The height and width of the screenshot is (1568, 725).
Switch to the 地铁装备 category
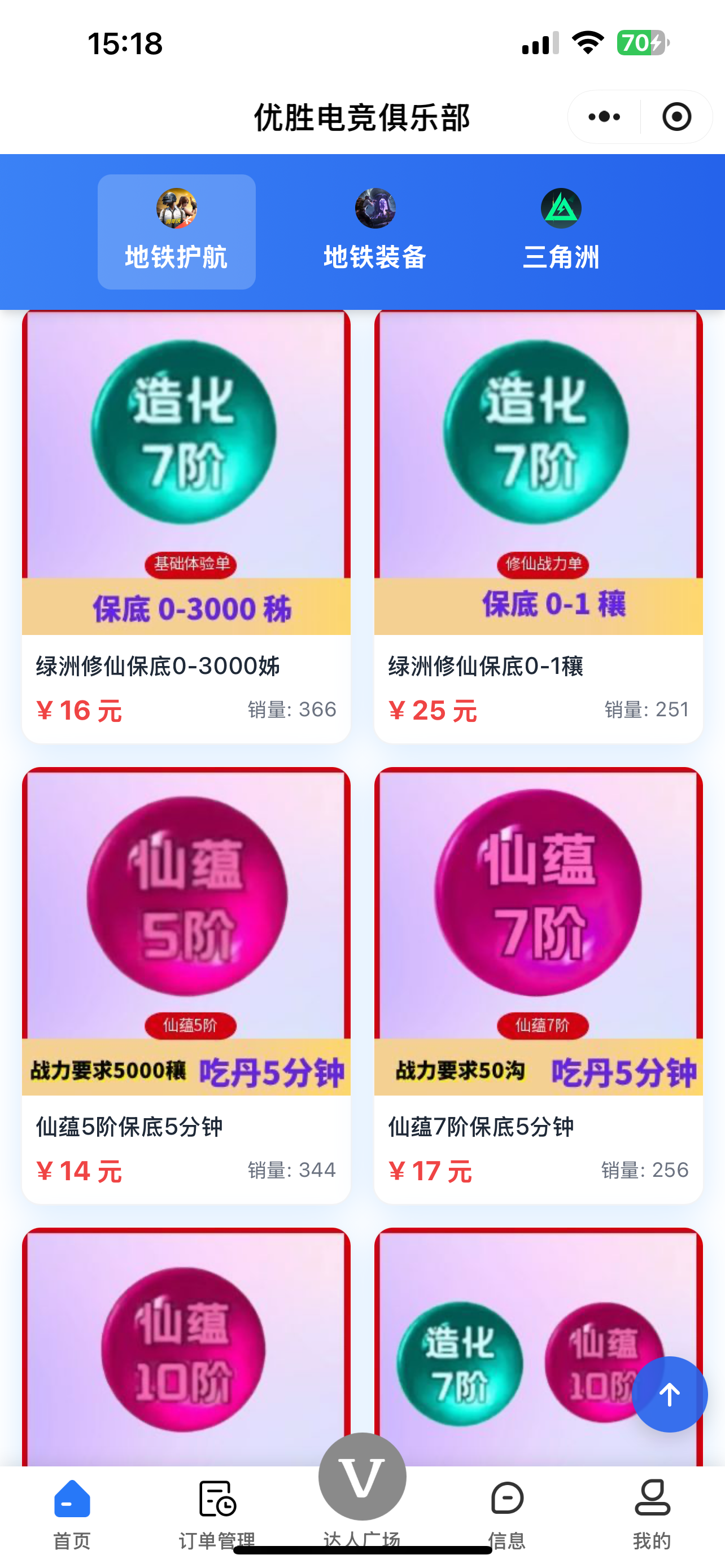tap(375, 232)
